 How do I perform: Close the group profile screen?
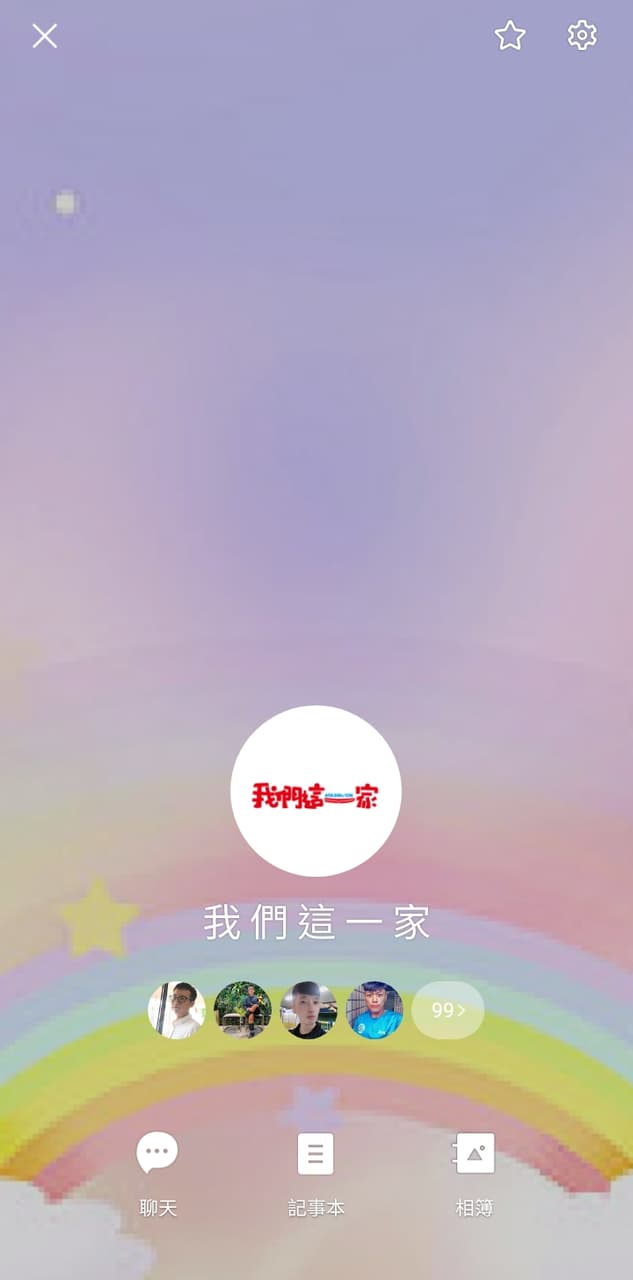coord(44,36)
